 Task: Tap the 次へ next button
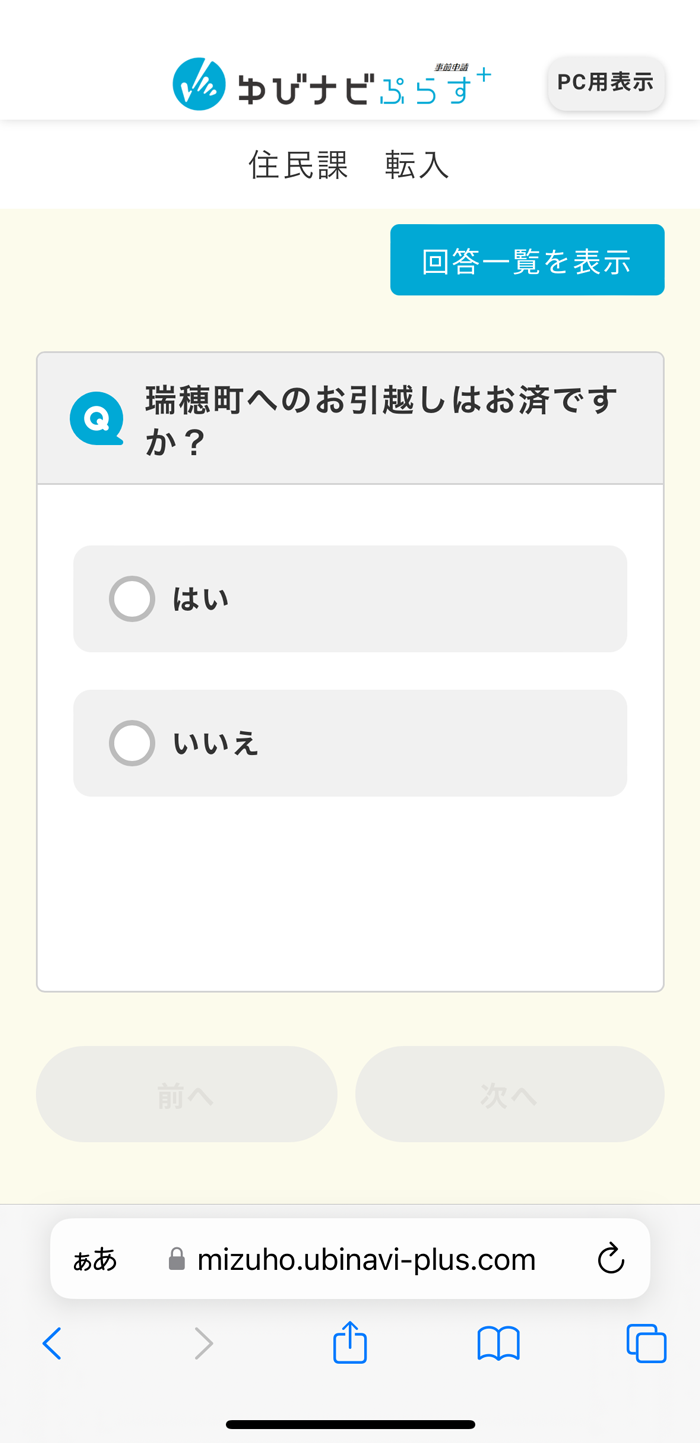[509, 1095]
